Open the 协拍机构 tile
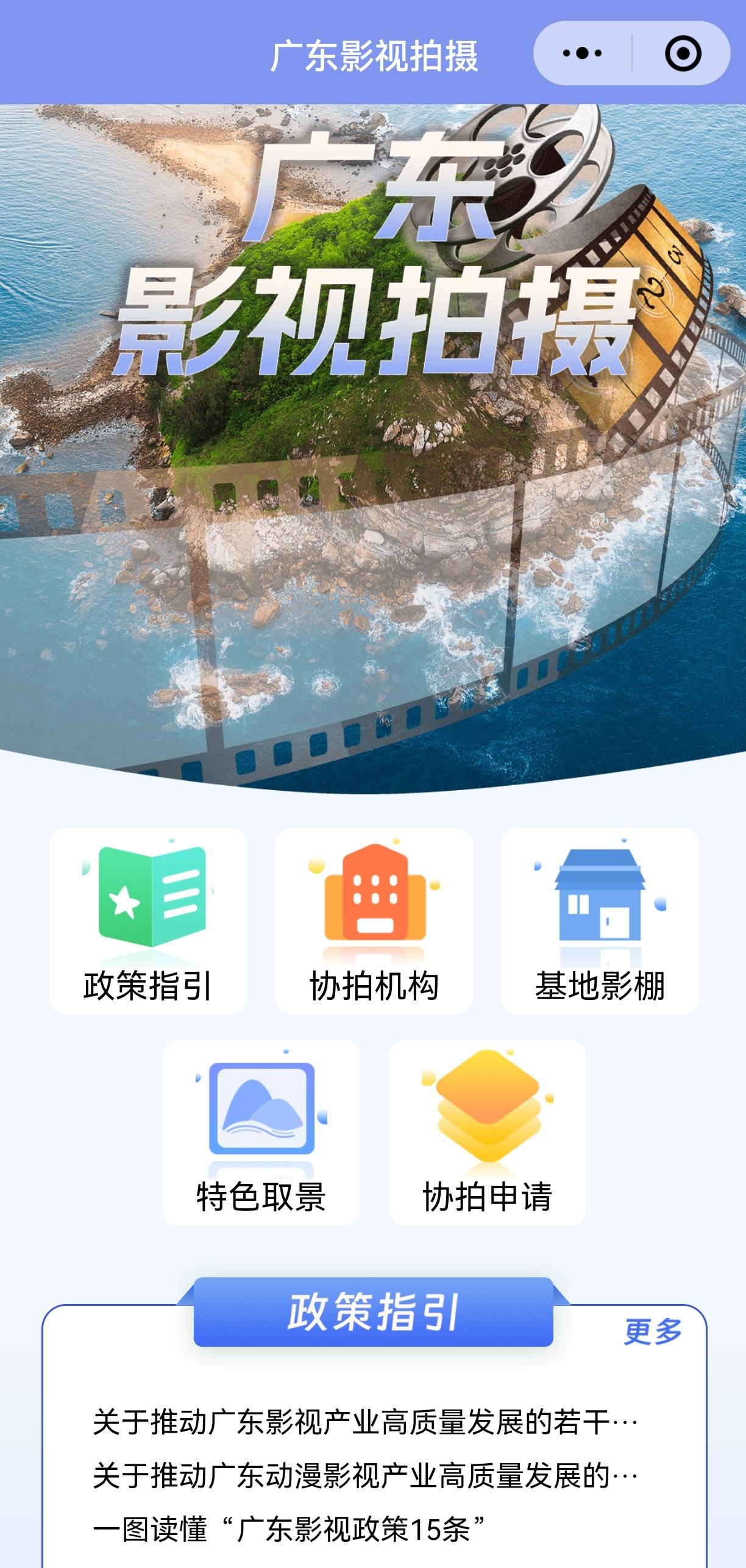The height and width of the screenshot is (1568, 746). (x=374, y=921)
